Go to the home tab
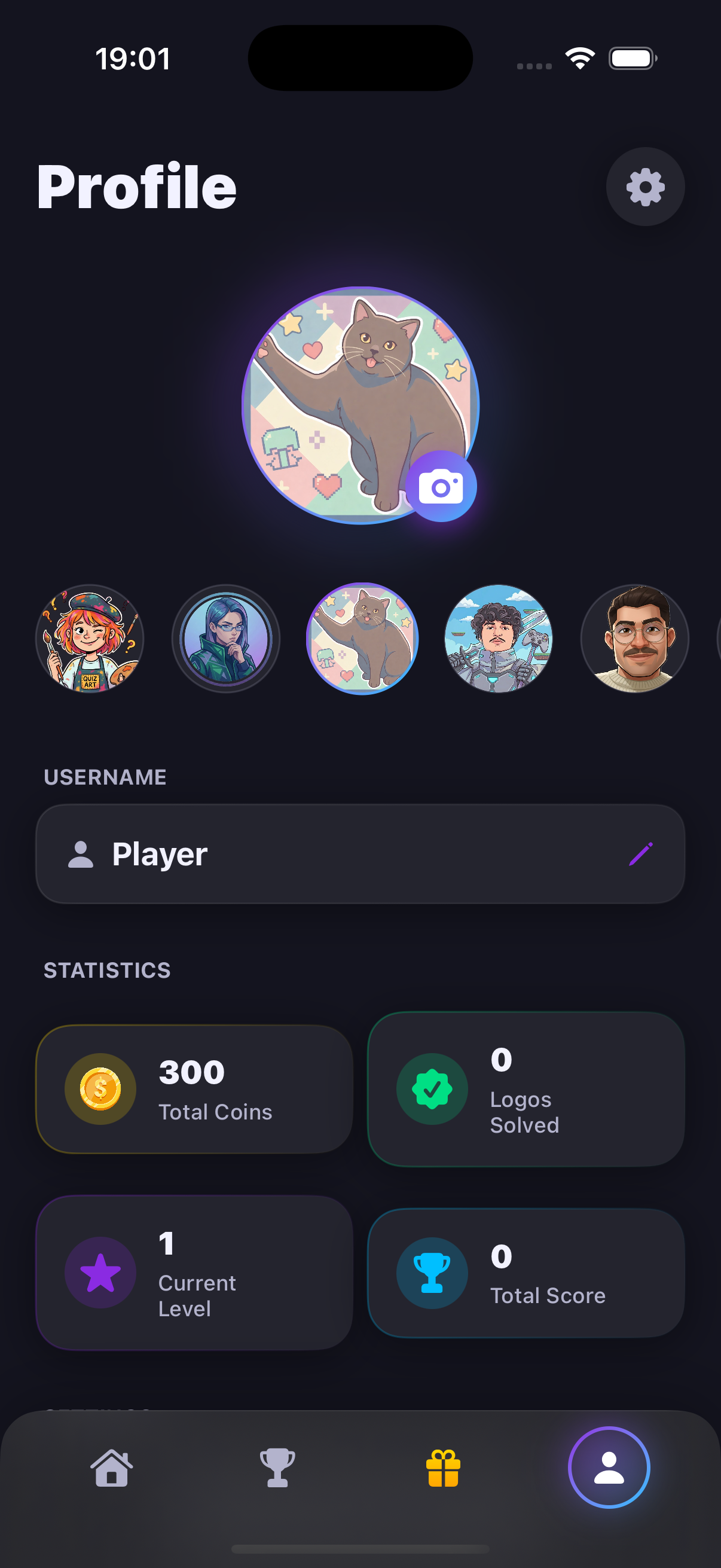Image resolution: width=721 pixels, height=1568 pixels. tap(112, 1468)
